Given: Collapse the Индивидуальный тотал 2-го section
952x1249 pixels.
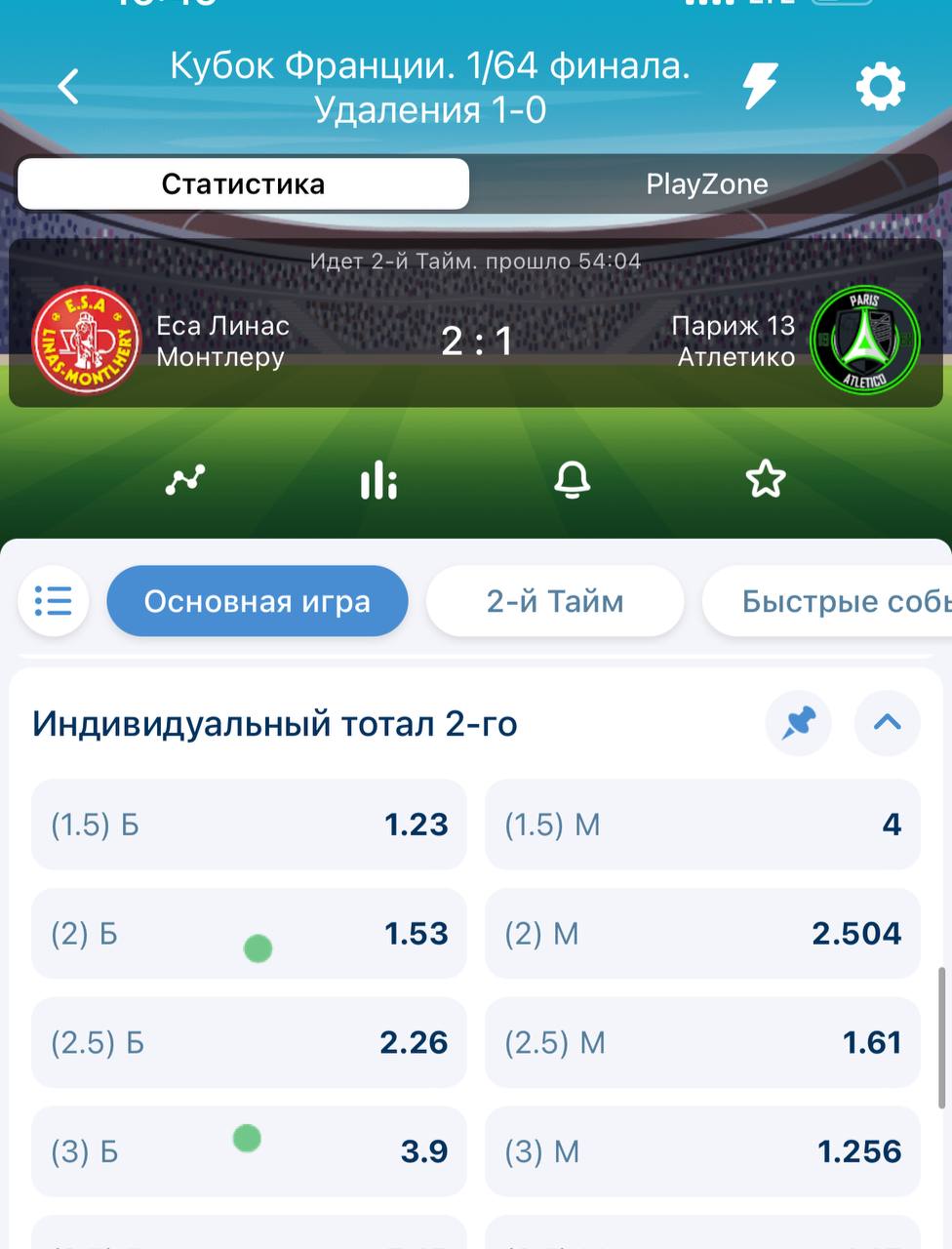Looking at the screenshot, I should click(x=887, y=723).
